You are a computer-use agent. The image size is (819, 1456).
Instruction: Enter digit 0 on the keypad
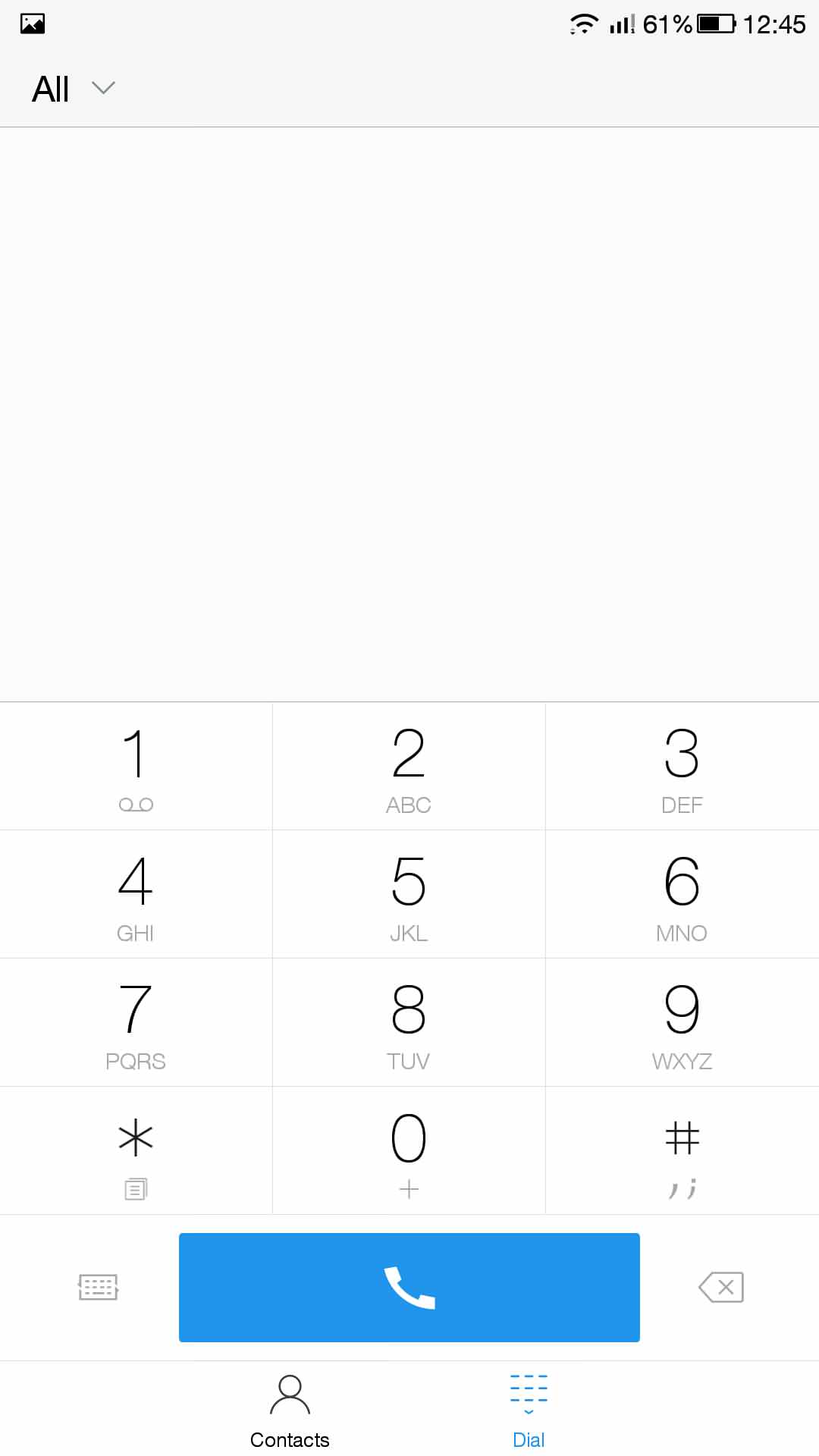coord(409,1150)
